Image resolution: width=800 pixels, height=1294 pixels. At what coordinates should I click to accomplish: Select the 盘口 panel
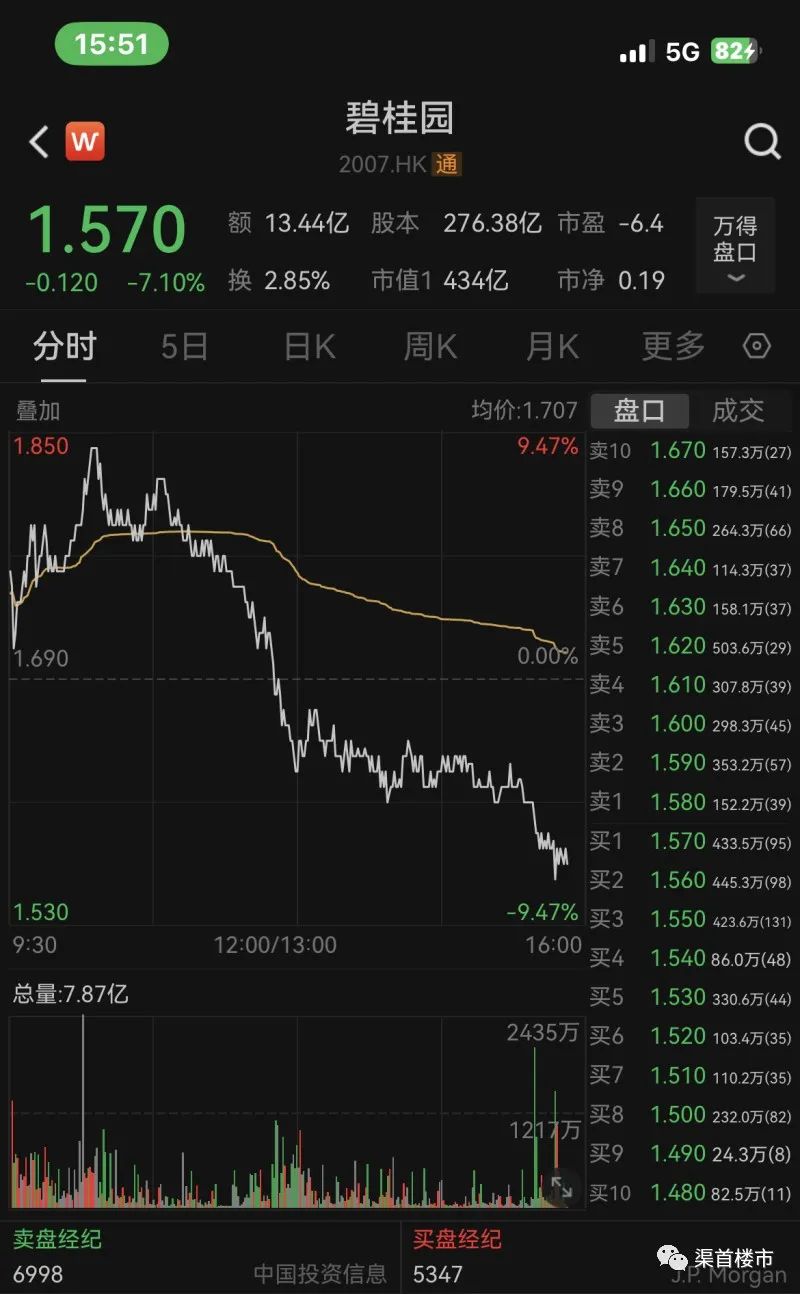coord(640,410)
